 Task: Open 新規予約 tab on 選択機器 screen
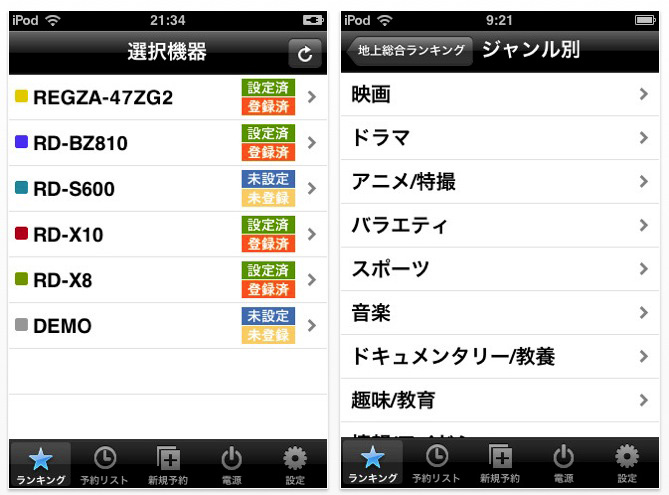(x=168, y=466)
